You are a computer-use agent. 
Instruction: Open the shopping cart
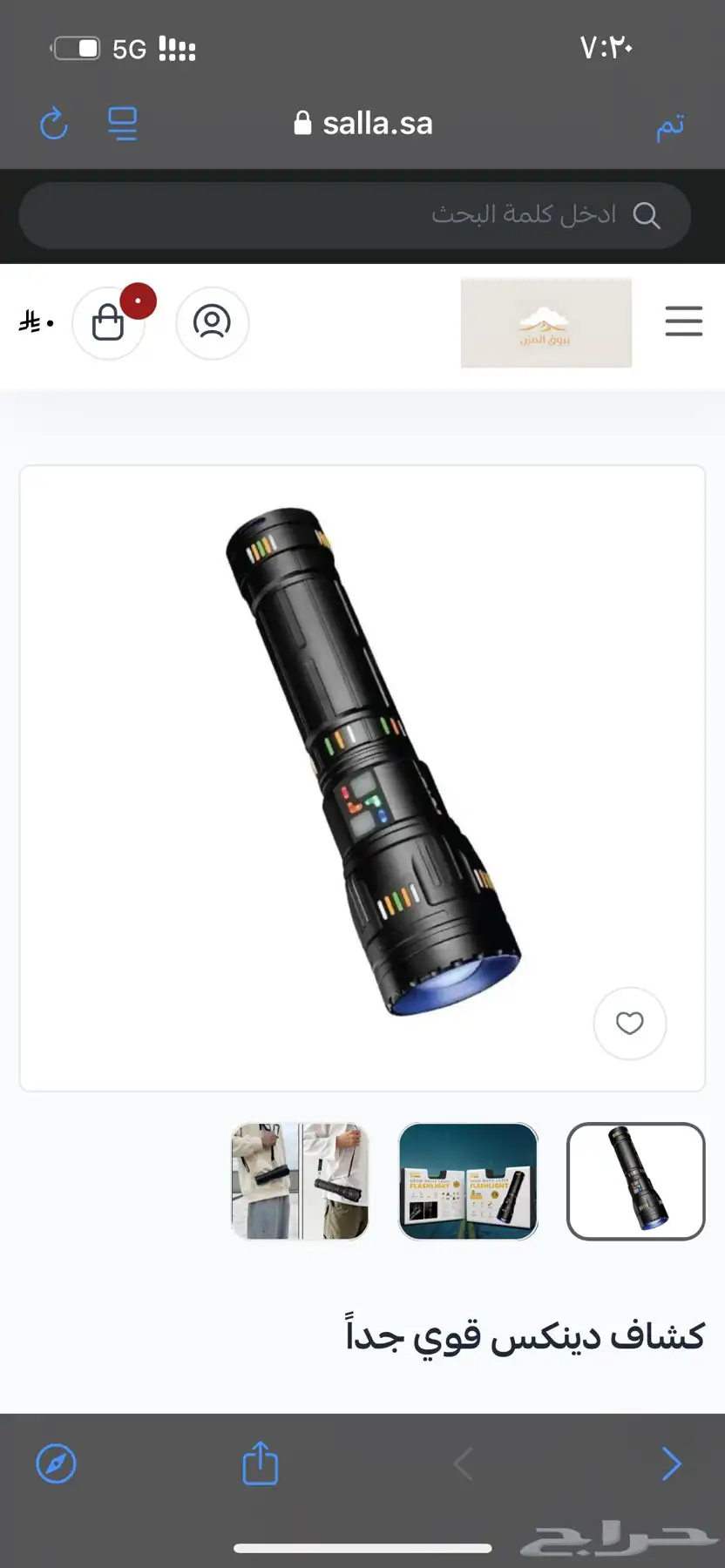pos(108,322)
